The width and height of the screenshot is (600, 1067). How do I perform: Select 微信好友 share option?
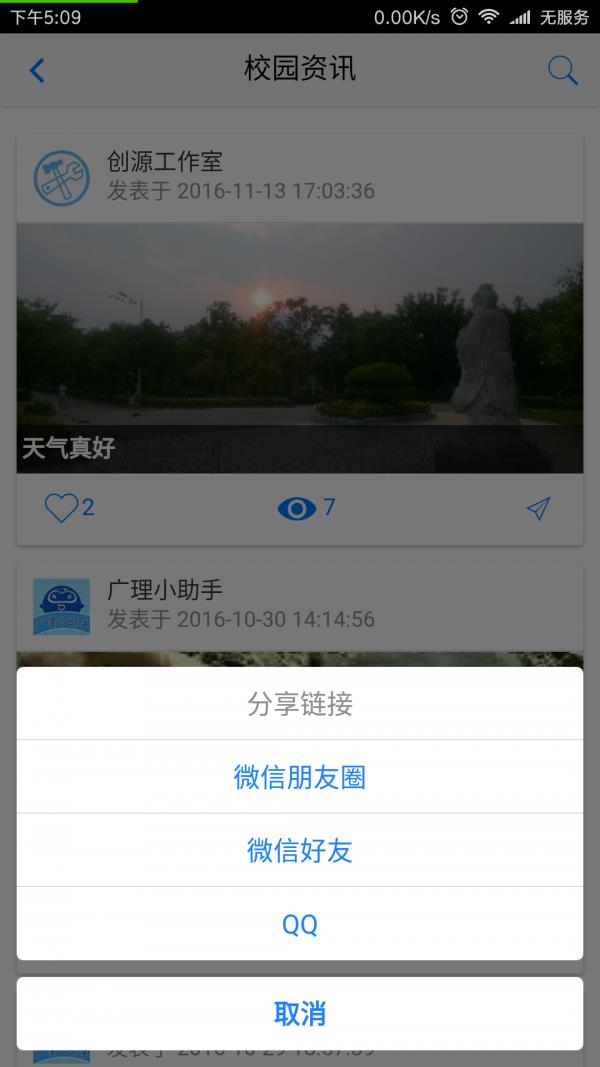tap(300, 851)
